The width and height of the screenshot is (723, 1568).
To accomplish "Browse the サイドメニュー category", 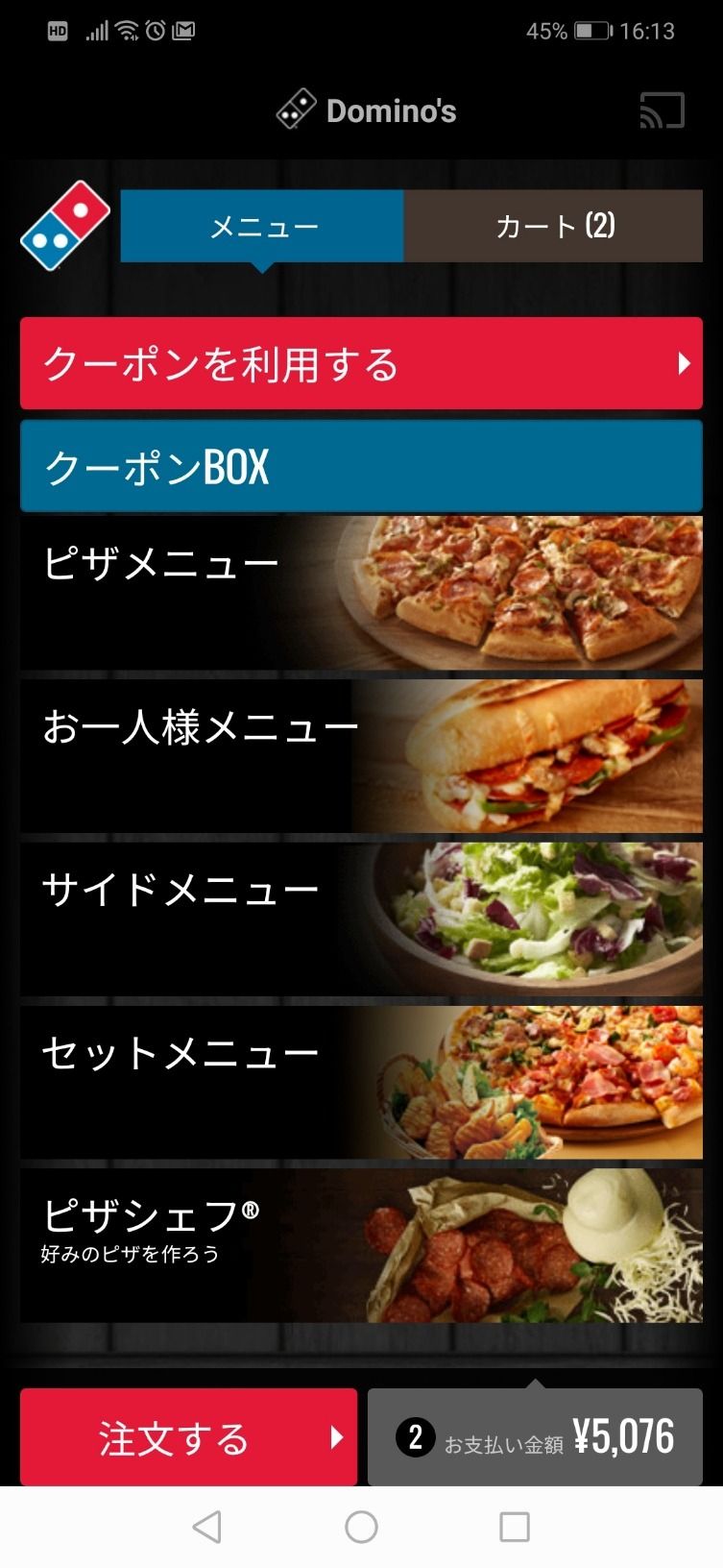I will click(361, 919).
